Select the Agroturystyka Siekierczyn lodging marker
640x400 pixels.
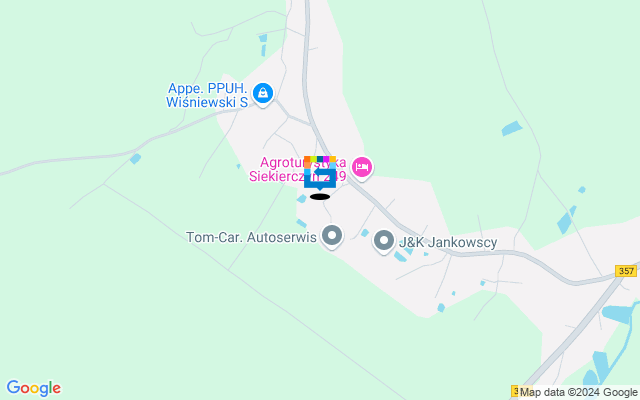(x=362, y=167)
